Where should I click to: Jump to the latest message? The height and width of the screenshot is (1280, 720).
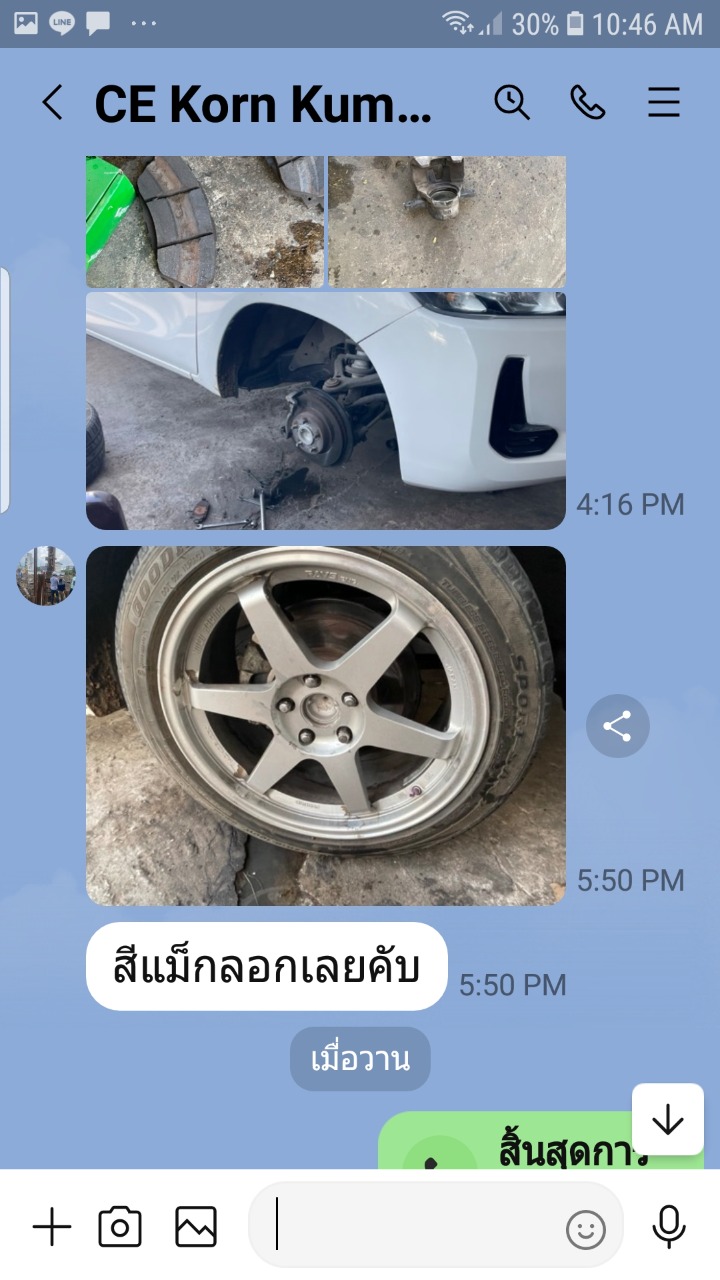point(667,1119)
